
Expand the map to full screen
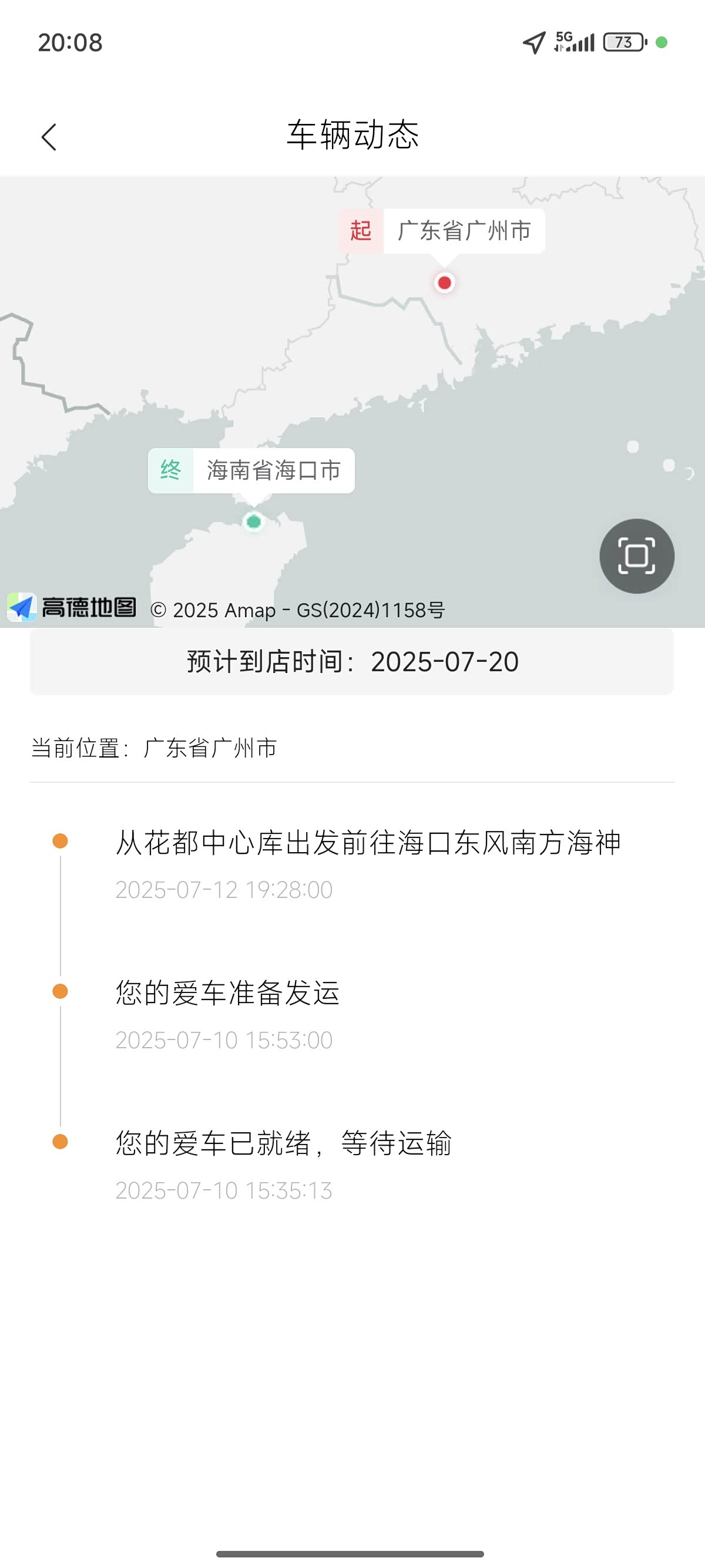click(636, 556)
